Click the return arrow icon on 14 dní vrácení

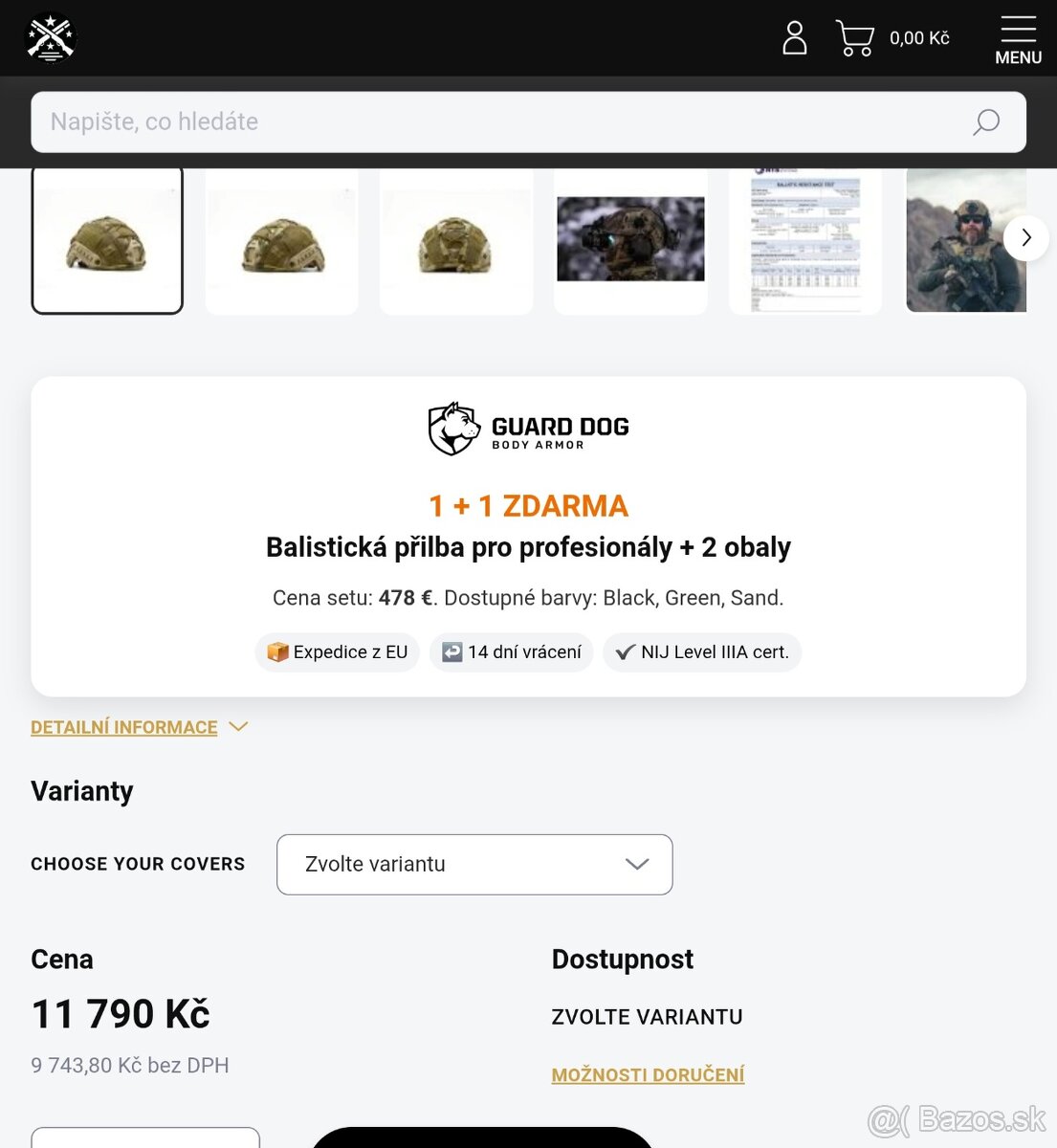point(450,651)
